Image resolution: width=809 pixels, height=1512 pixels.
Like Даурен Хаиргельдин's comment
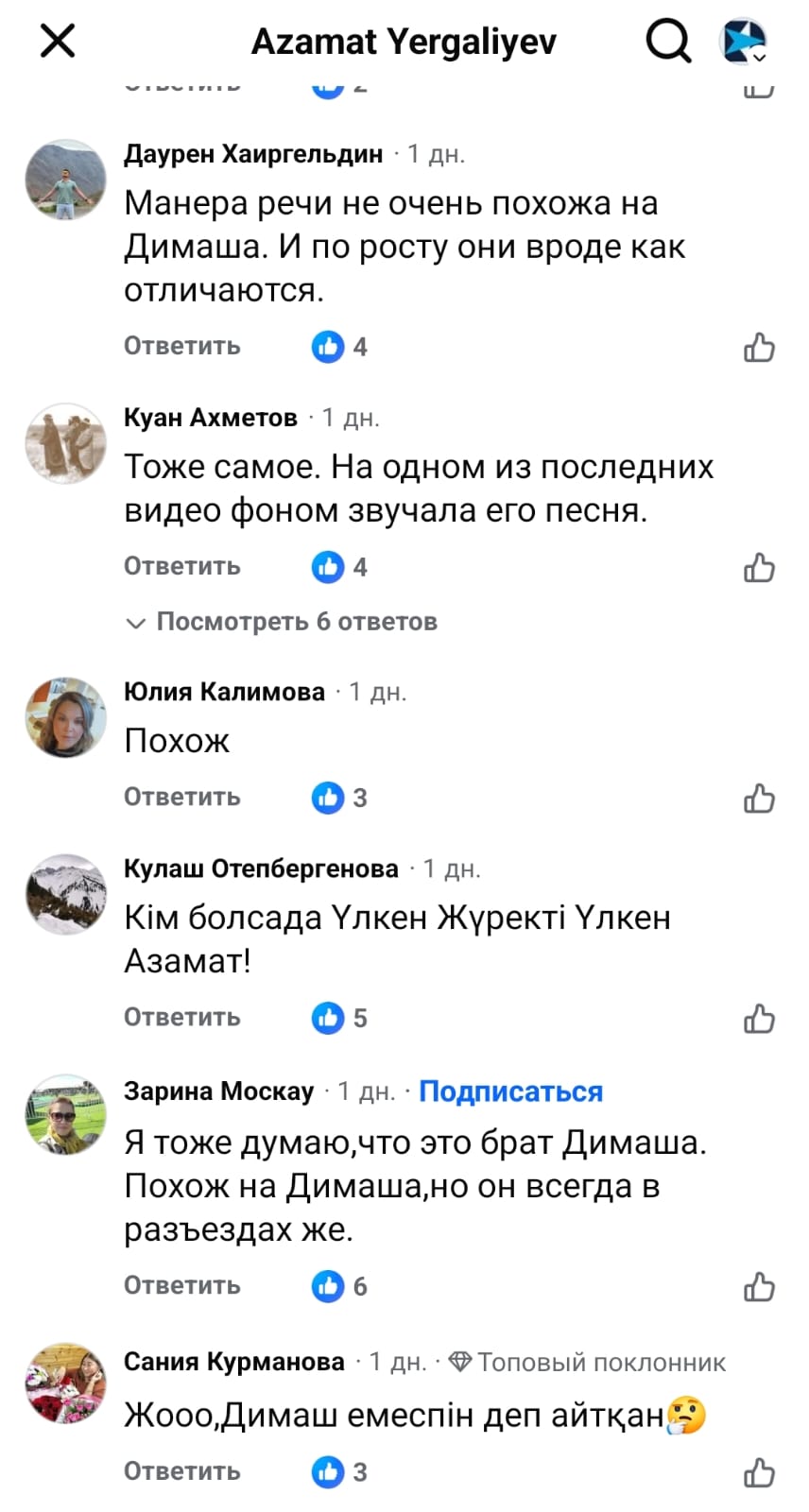(759, 348)
